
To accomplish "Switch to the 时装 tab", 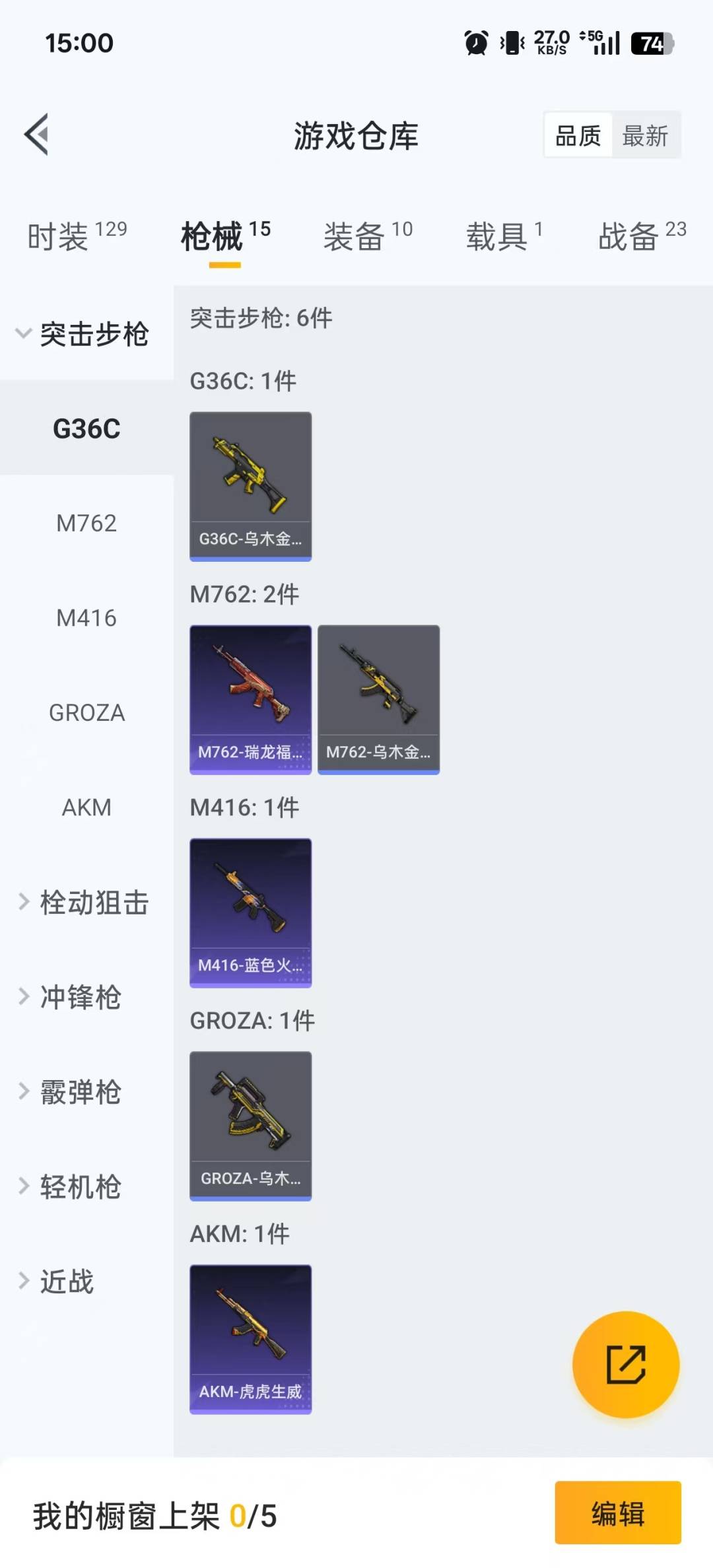I will (x=77, y=236).
